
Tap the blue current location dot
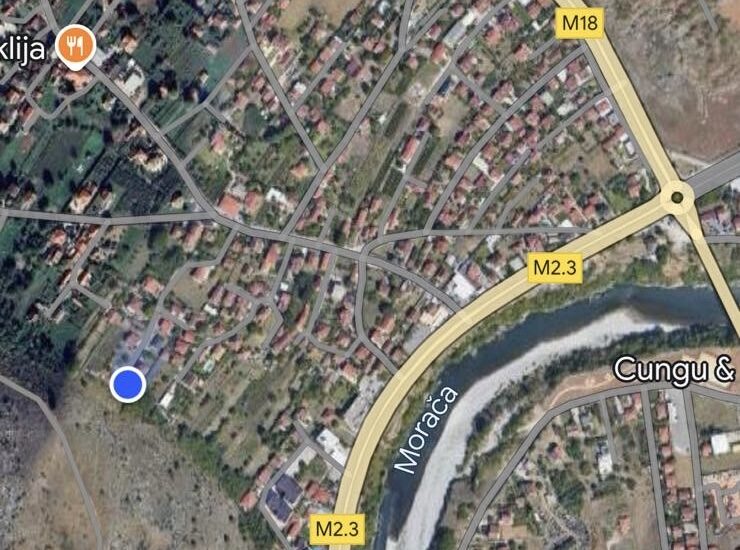tap(127, 384)
